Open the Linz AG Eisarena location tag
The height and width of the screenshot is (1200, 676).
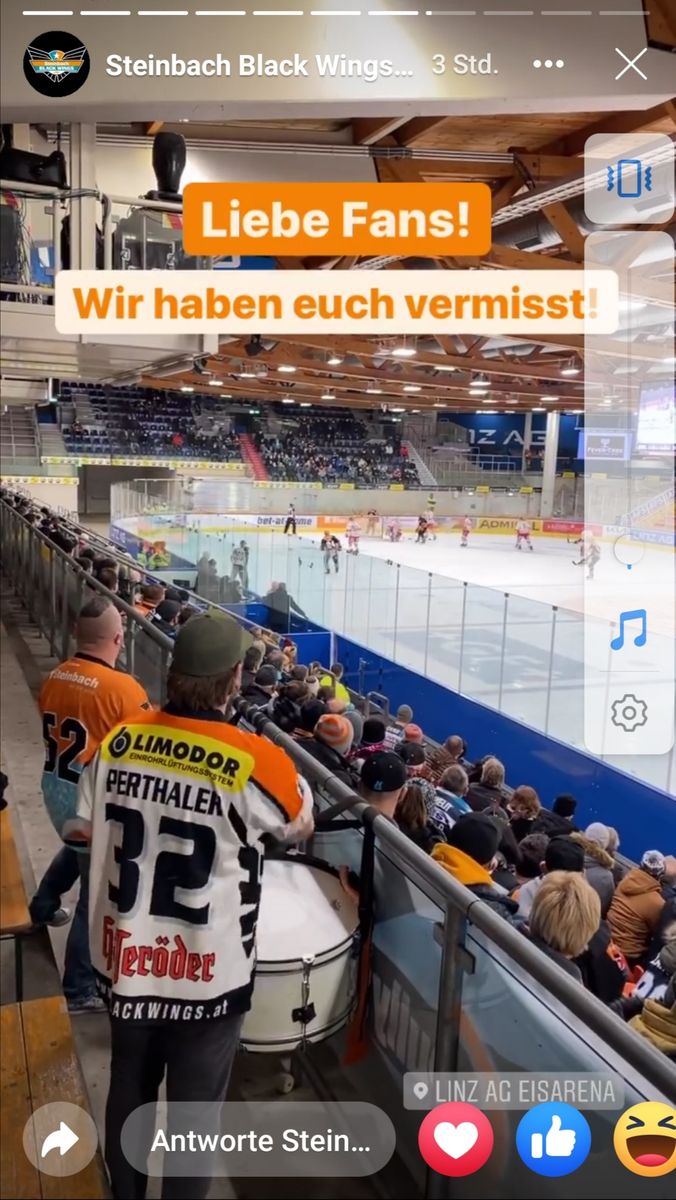(513, 1091)
